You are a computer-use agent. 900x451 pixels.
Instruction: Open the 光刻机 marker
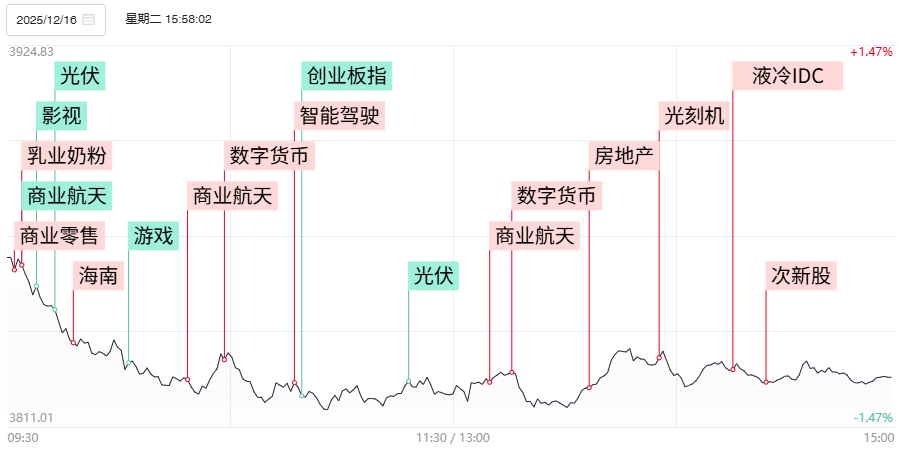click(695, 116)
